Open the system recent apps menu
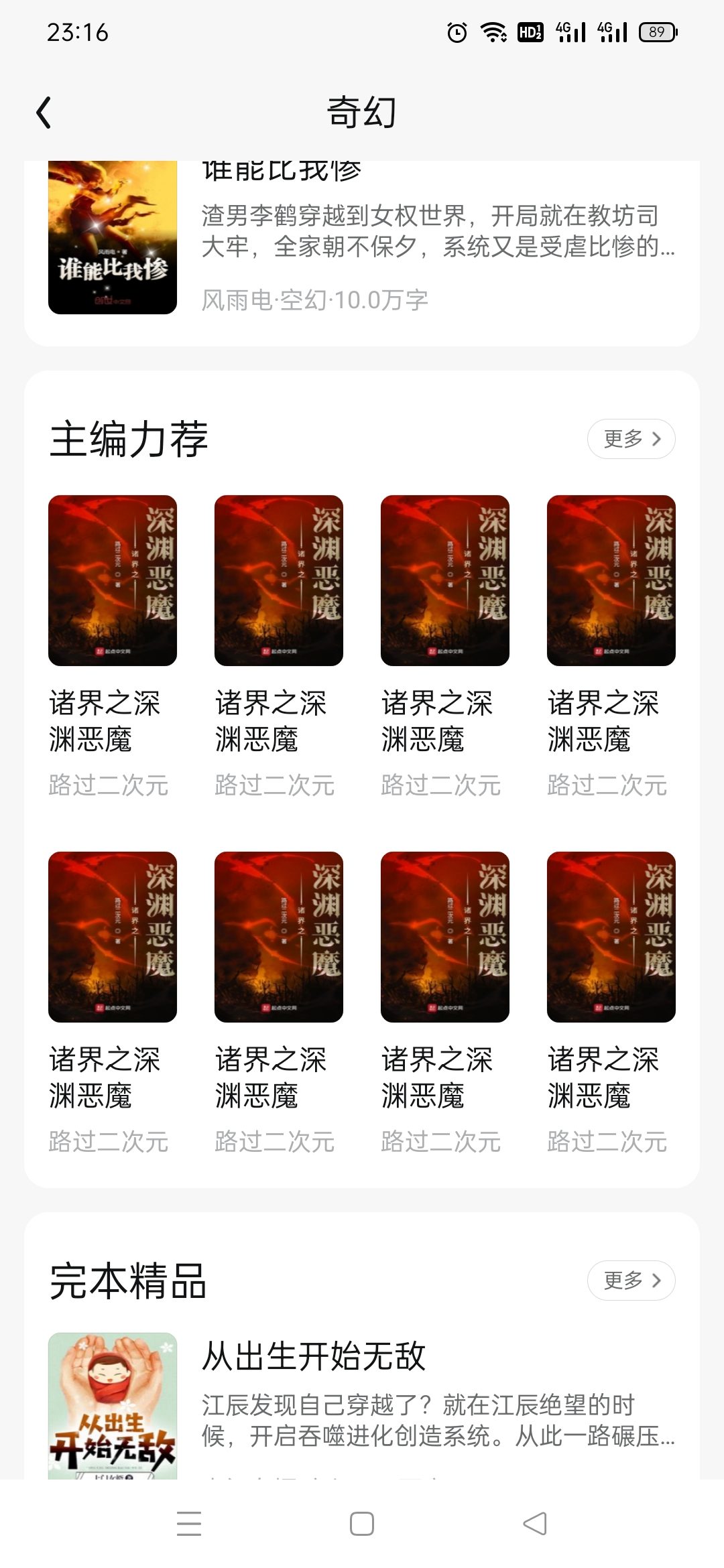Image resolution: width=724 pixels, height=1568 pixels. [189, 1524]
